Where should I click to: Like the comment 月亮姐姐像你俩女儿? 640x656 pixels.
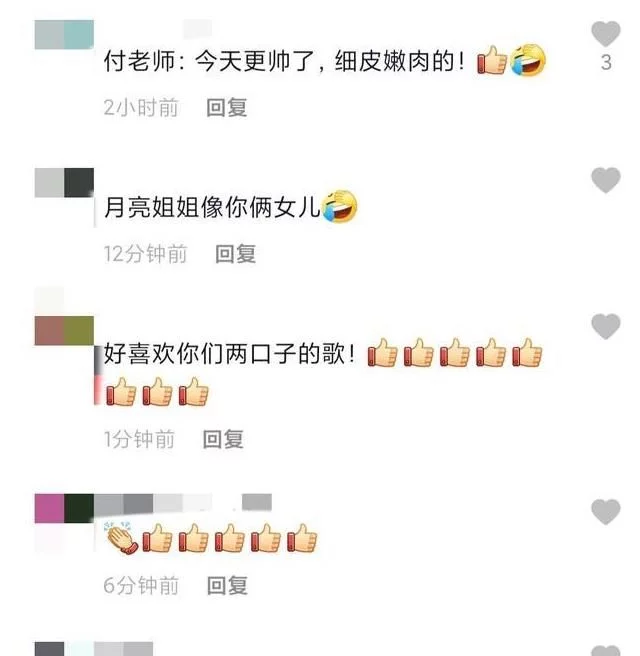[606, 180]
